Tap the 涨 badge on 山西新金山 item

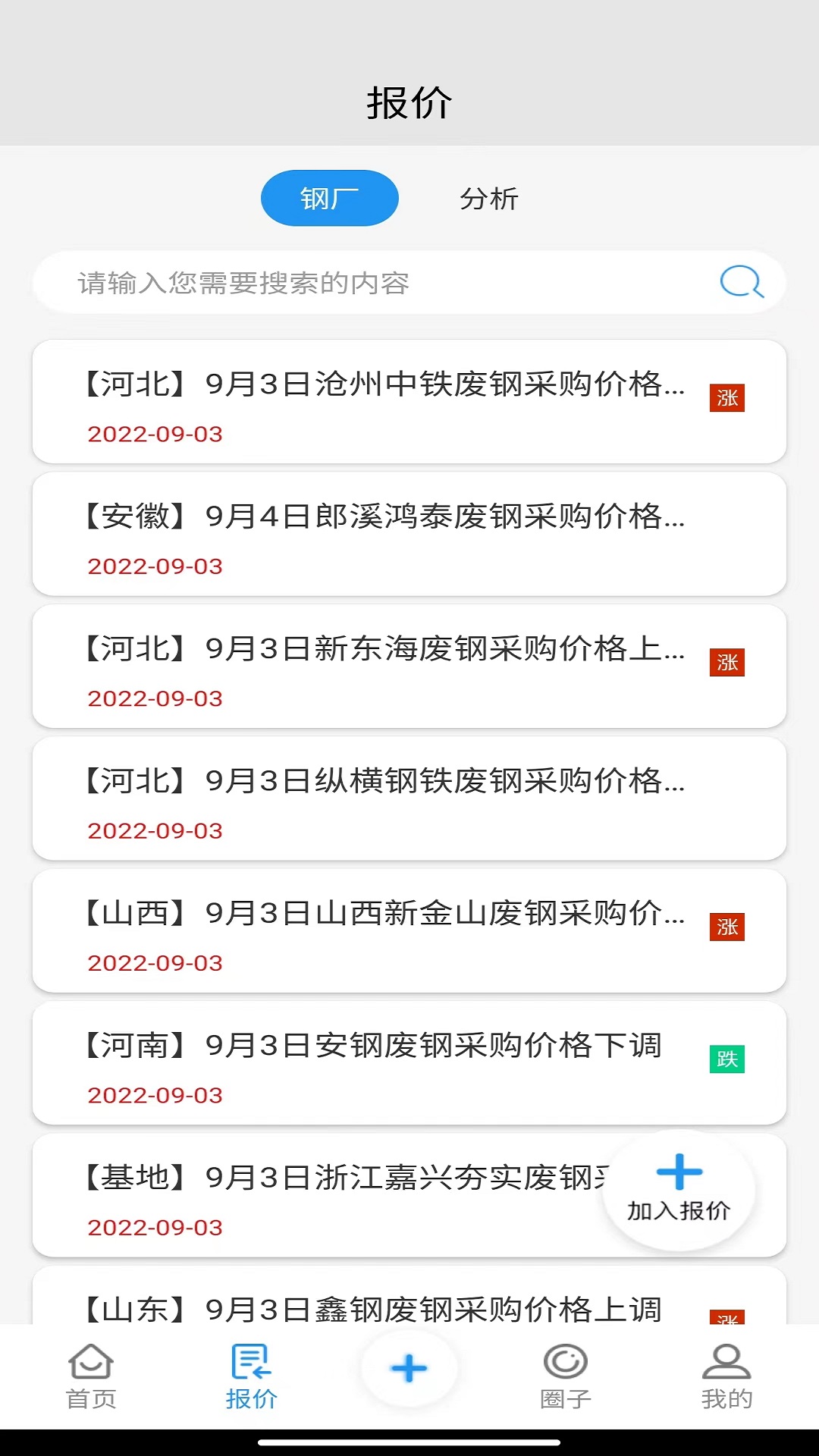pyautogui.click(x=727, y=926)
